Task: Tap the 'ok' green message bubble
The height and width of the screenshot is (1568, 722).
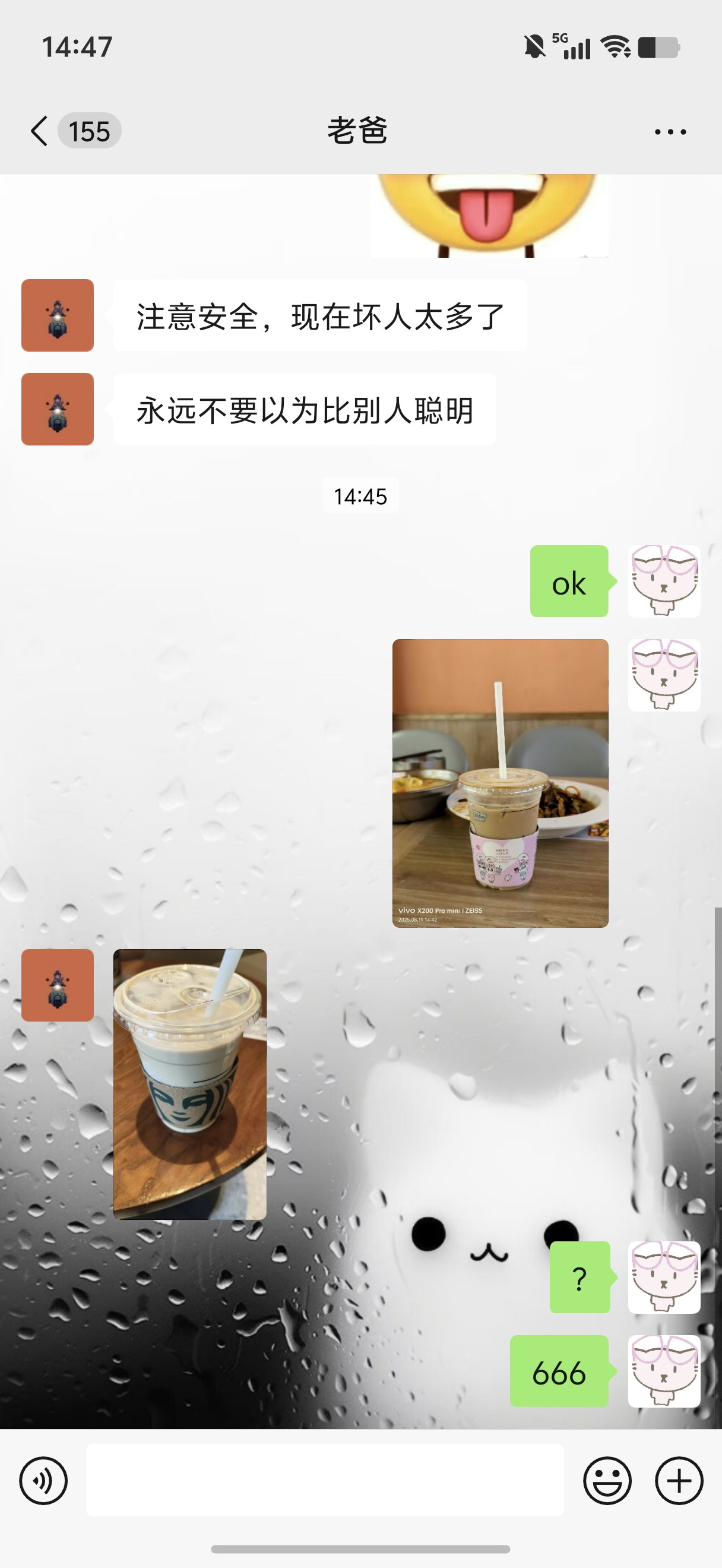Action: [568, 583]
